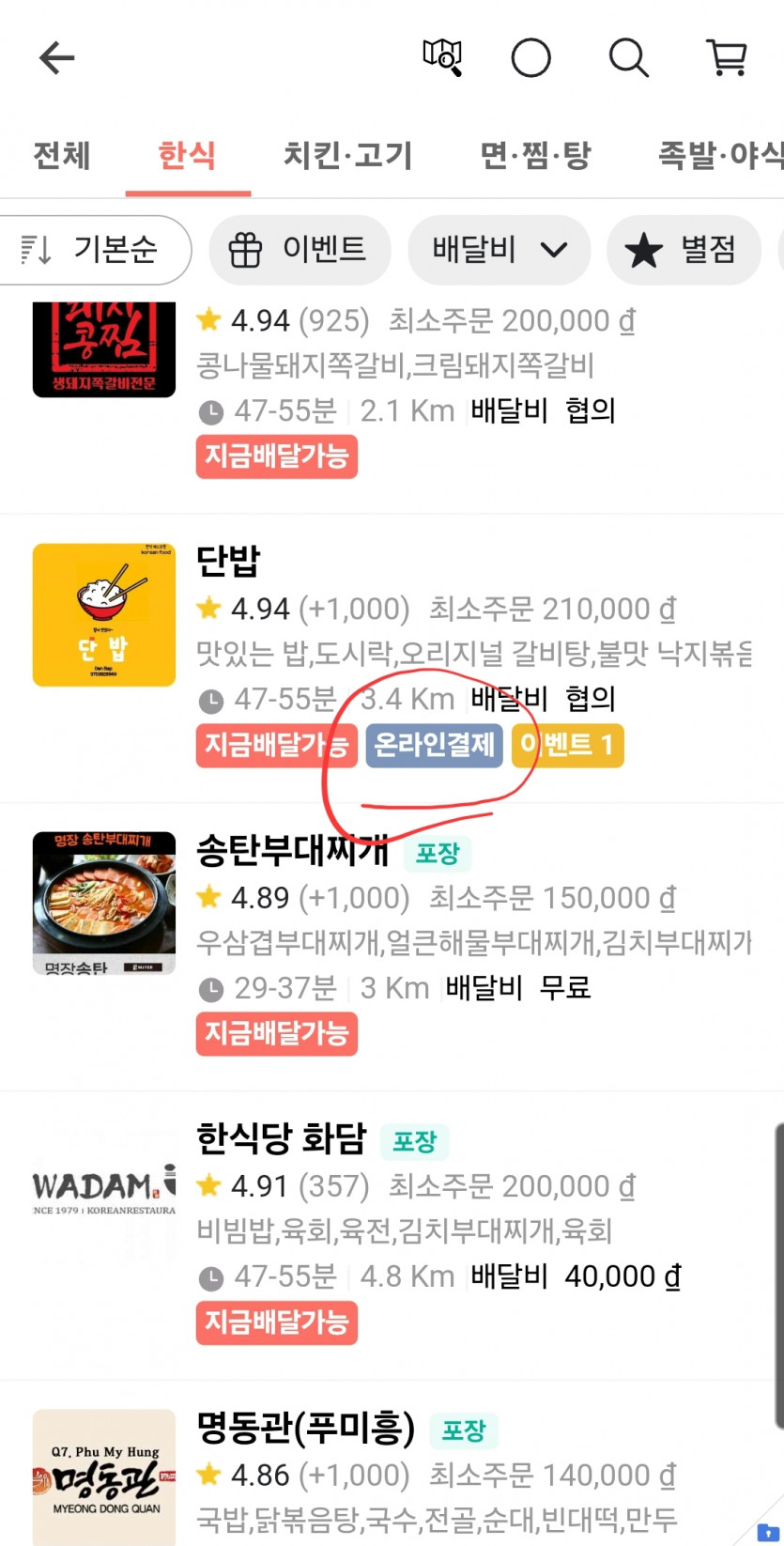This screenshot has height=1546, width=784.
Task: Open the 단밥 restaurant listing
Action: pyautogui.click(x=228, y=561)
